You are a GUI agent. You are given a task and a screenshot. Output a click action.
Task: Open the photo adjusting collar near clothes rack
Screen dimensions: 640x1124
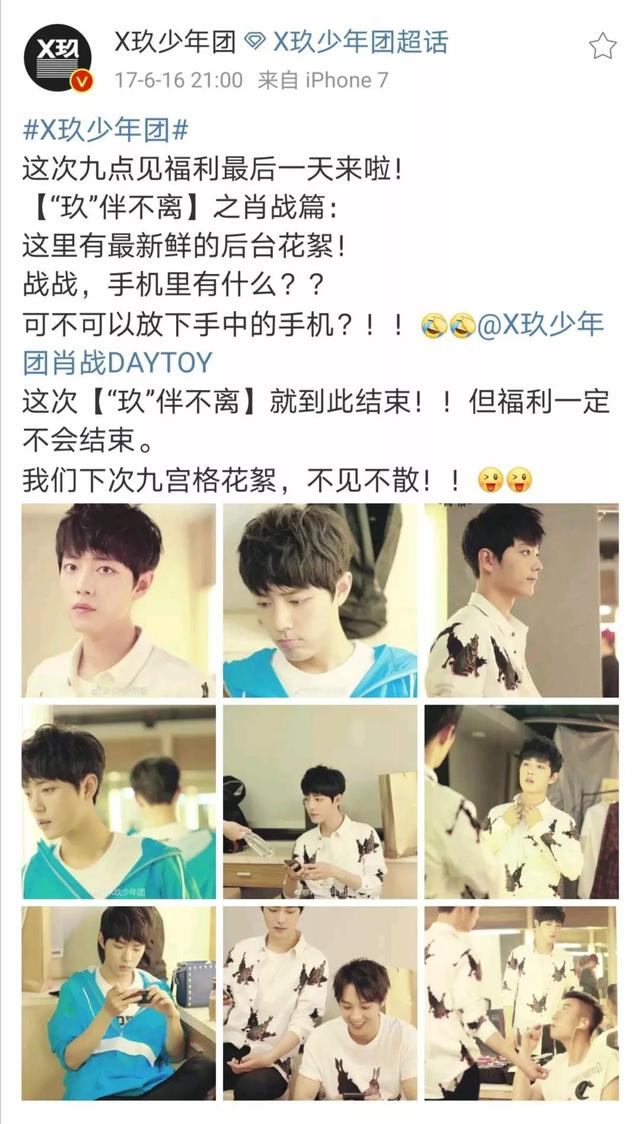(x=521, y=802)
